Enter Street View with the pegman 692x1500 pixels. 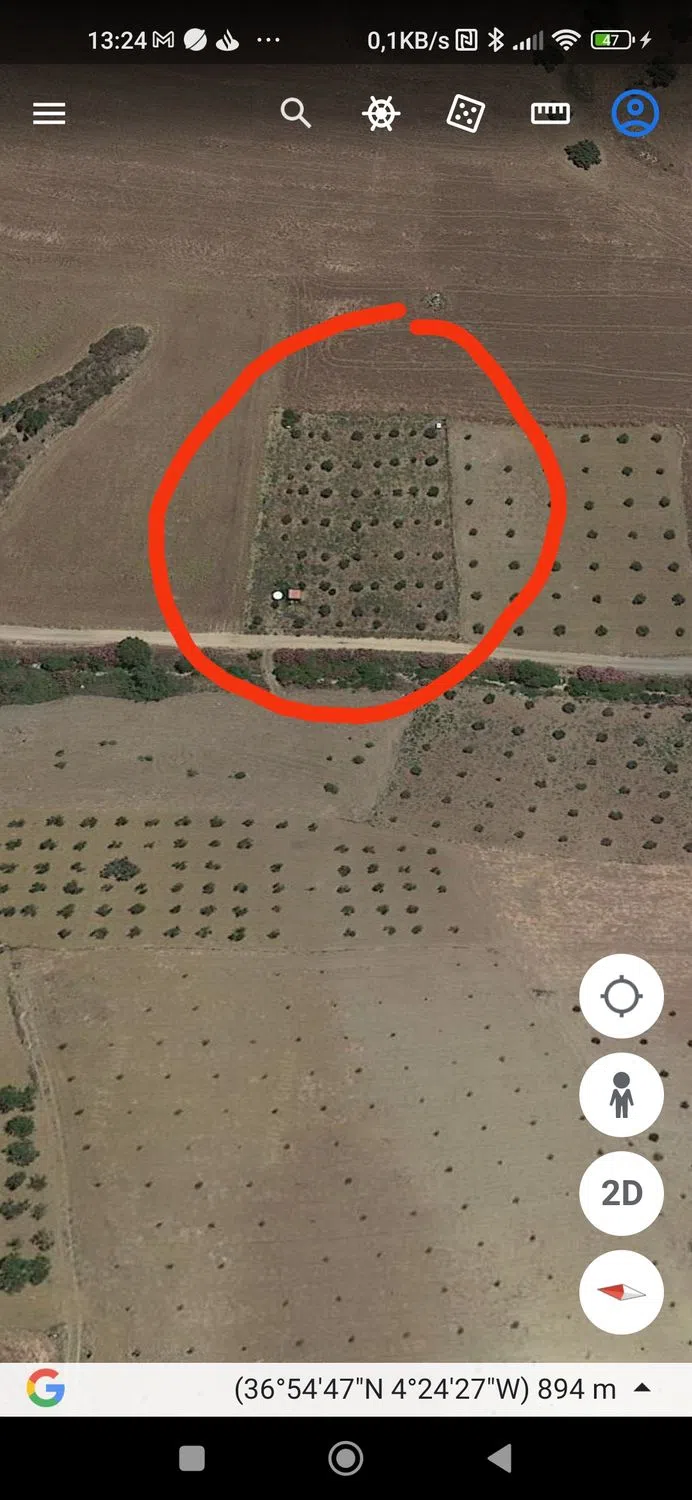(x=621, y=1094)
